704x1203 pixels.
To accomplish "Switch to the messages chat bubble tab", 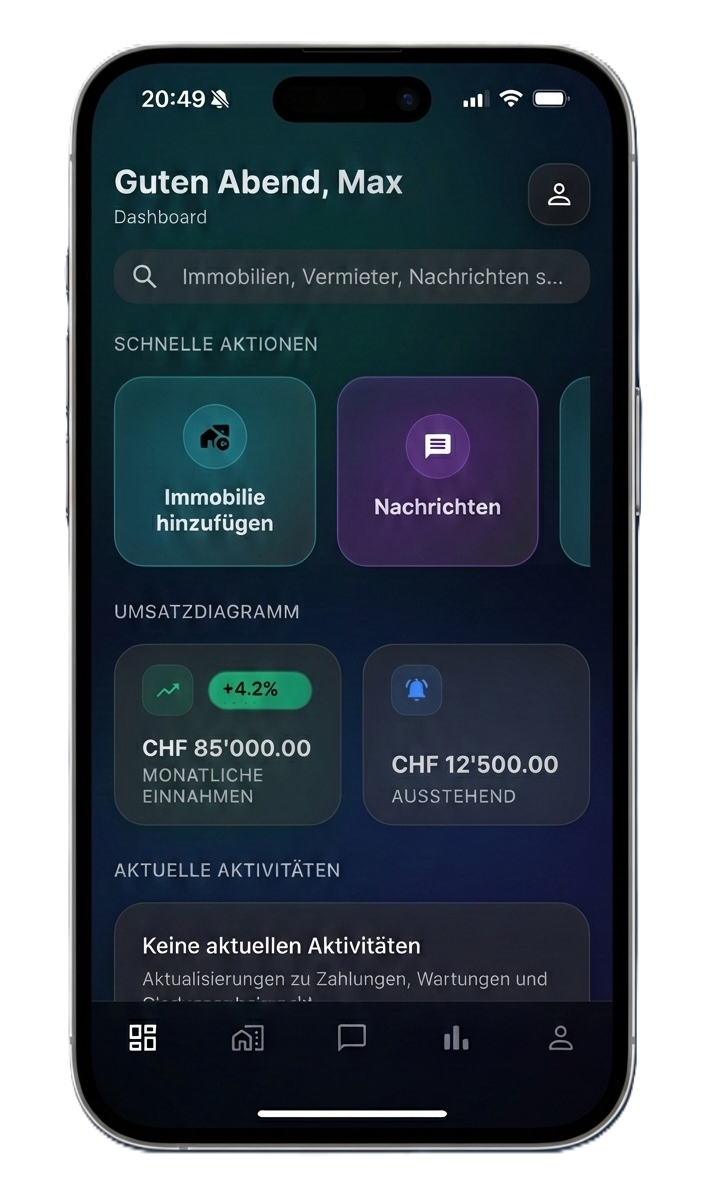I will tap(352, 1038).
